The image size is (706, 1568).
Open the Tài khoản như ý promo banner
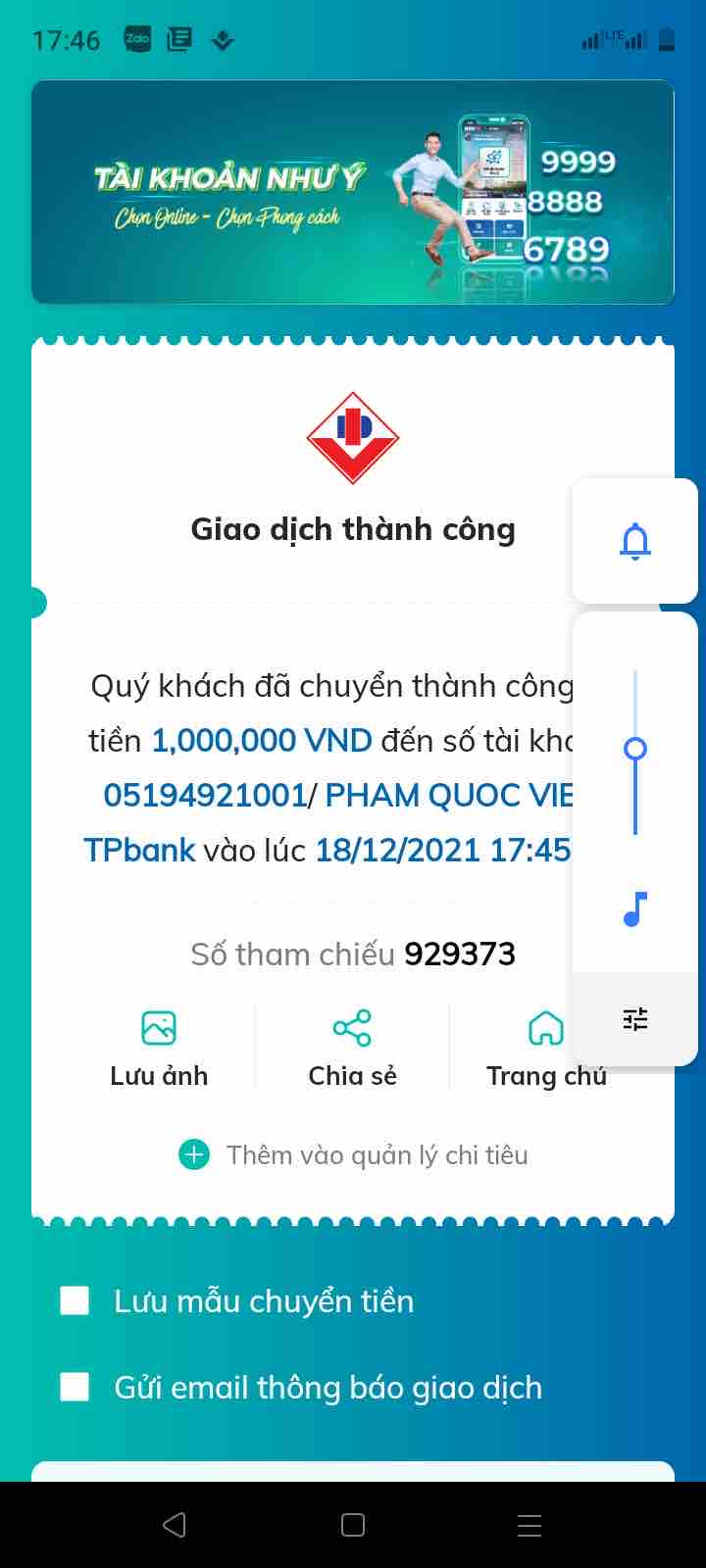coord(353,192)
